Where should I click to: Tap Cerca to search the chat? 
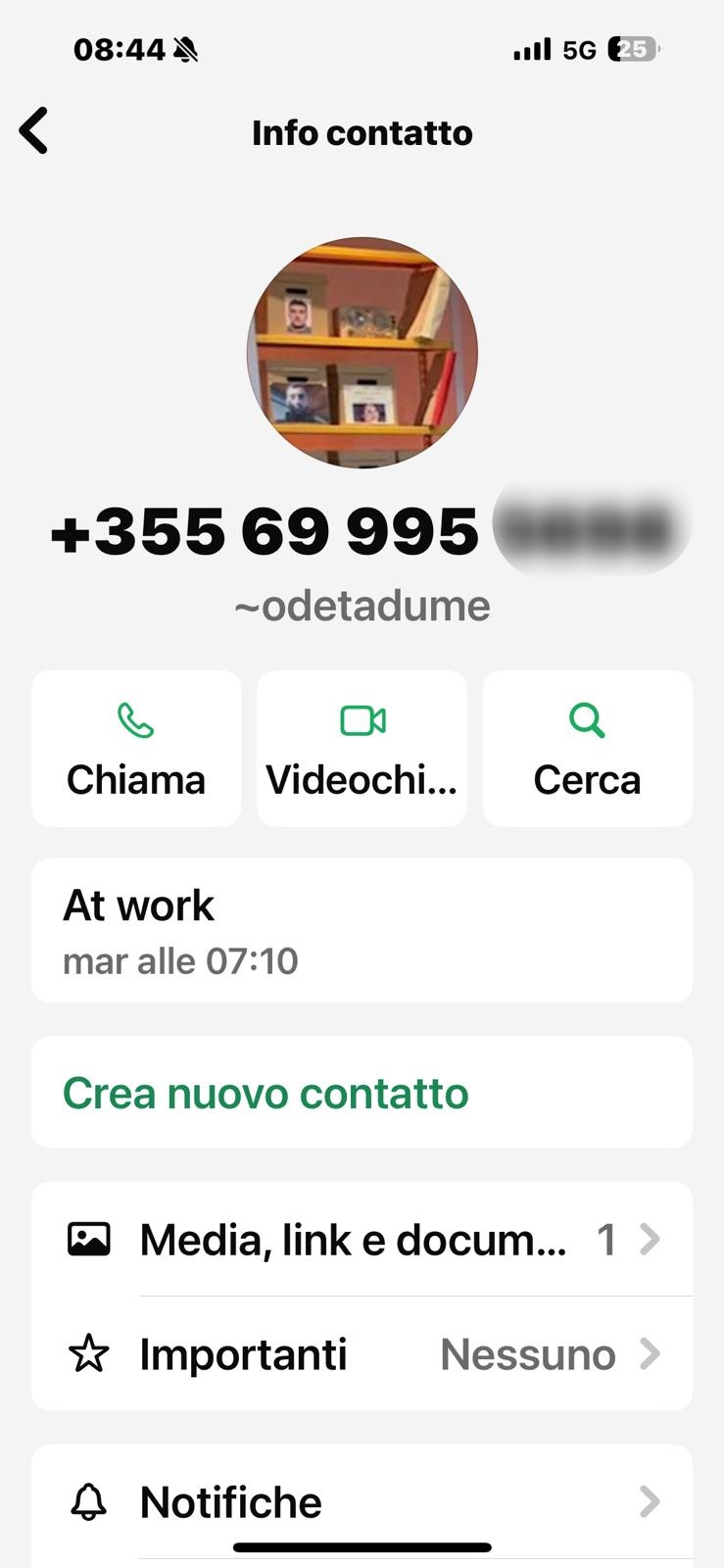tap(587, 749)
